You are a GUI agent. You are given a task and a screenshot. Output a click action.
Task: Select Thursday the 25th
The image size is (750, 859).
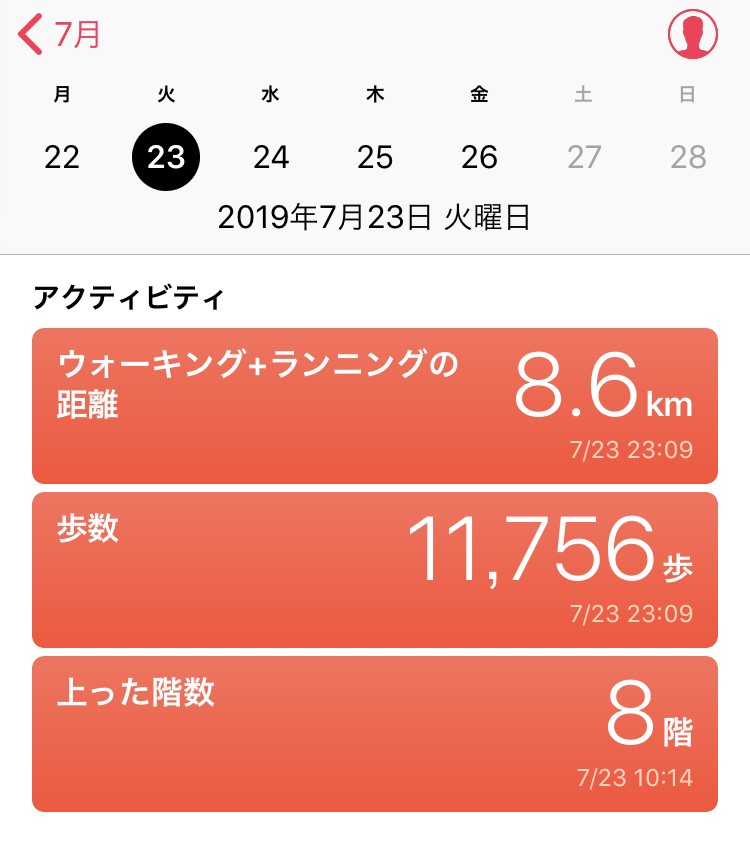(375, 157)
